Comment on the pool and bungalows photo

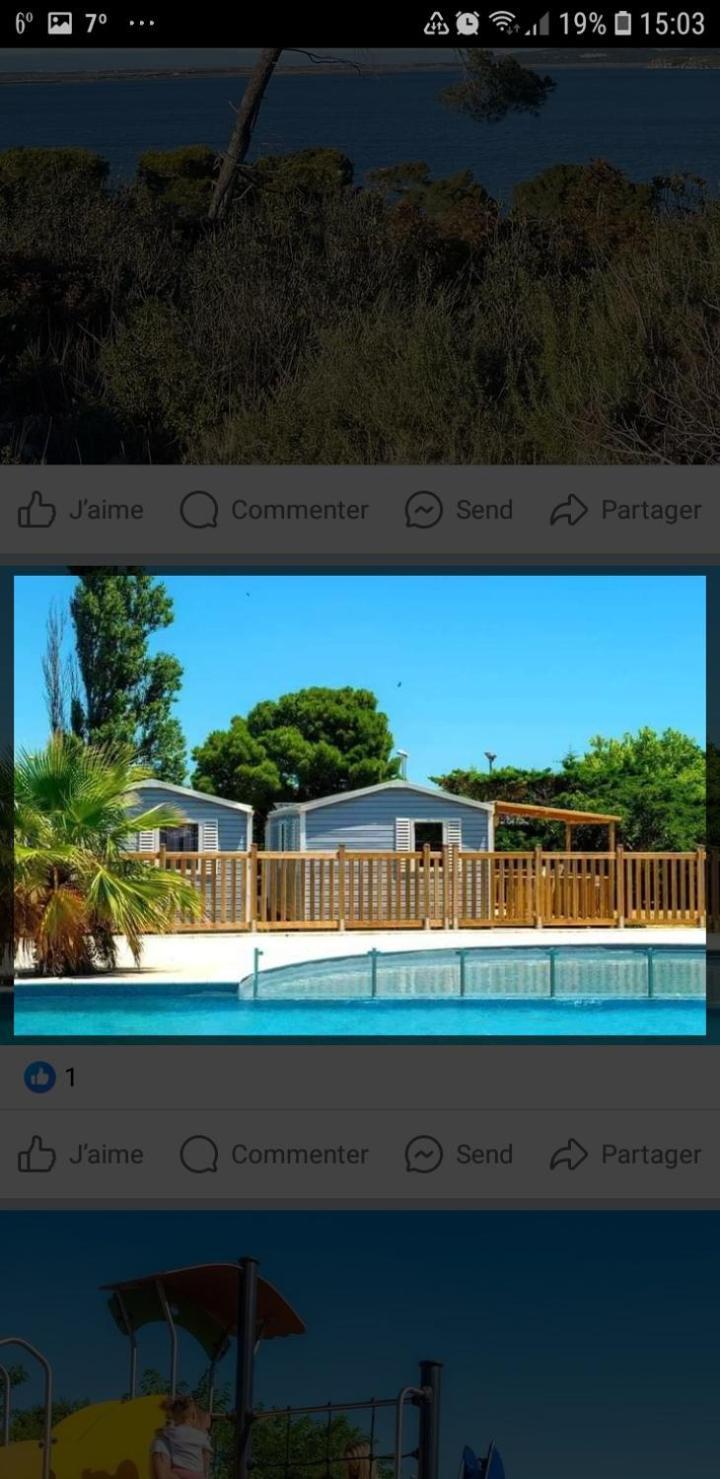tap(275, 1154)
